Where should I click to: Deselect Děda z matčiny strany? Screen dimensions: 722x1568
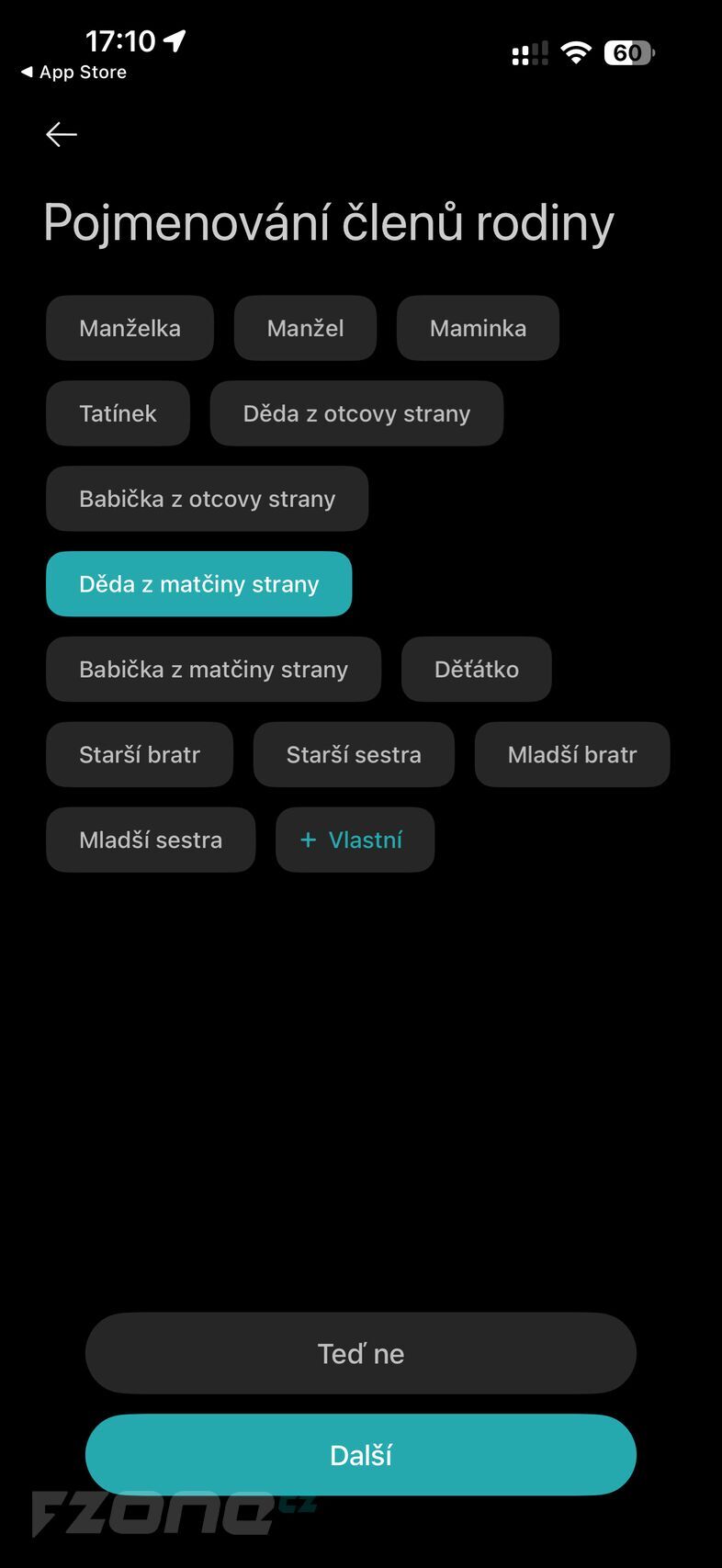(x=198, y=584)
